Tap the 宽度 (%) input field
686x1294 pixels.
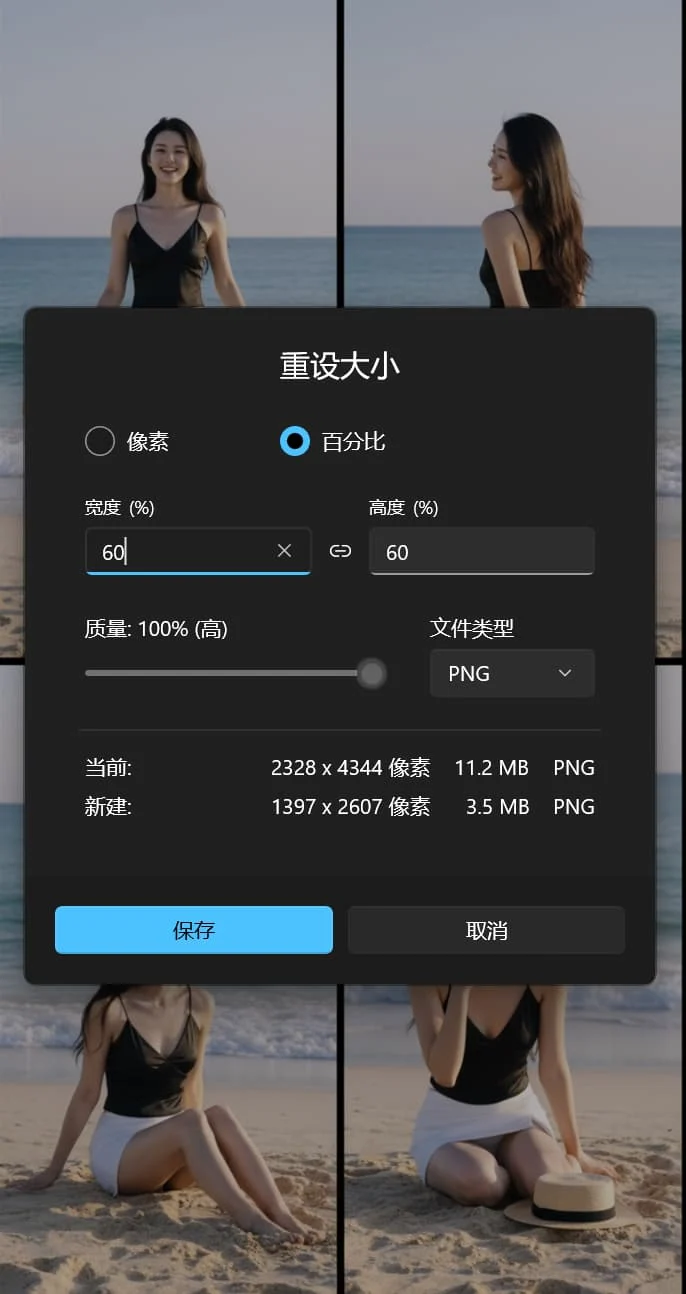180,552
